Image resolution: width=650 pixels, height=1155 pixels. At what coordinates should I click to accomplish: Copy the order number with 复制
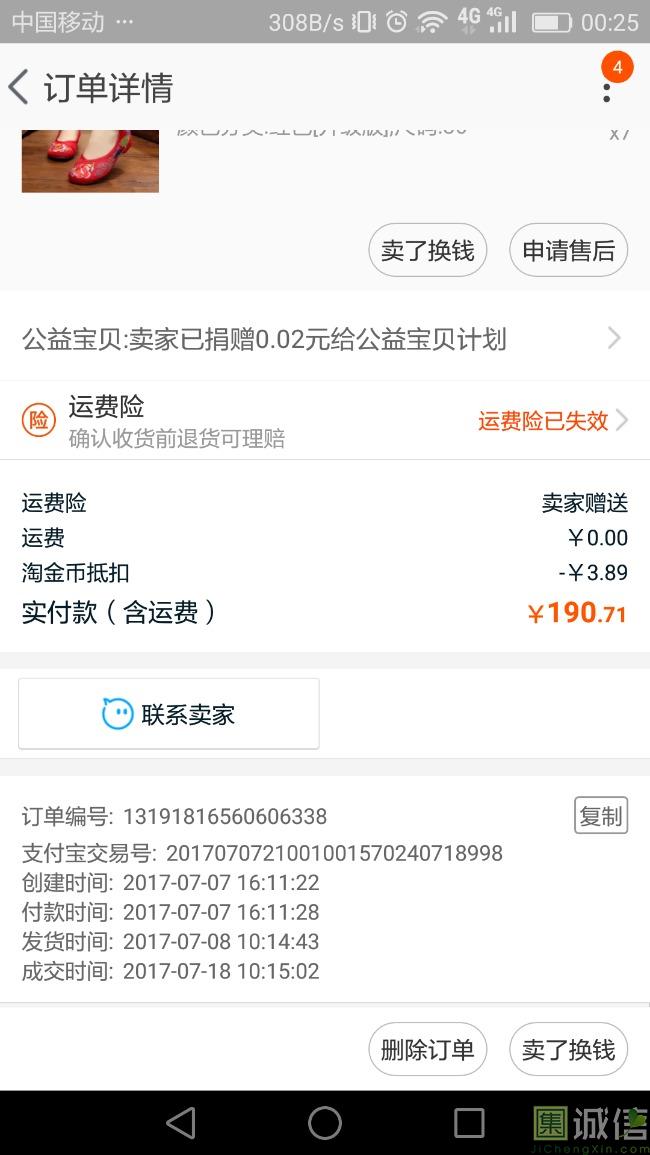tap(601, 815)
